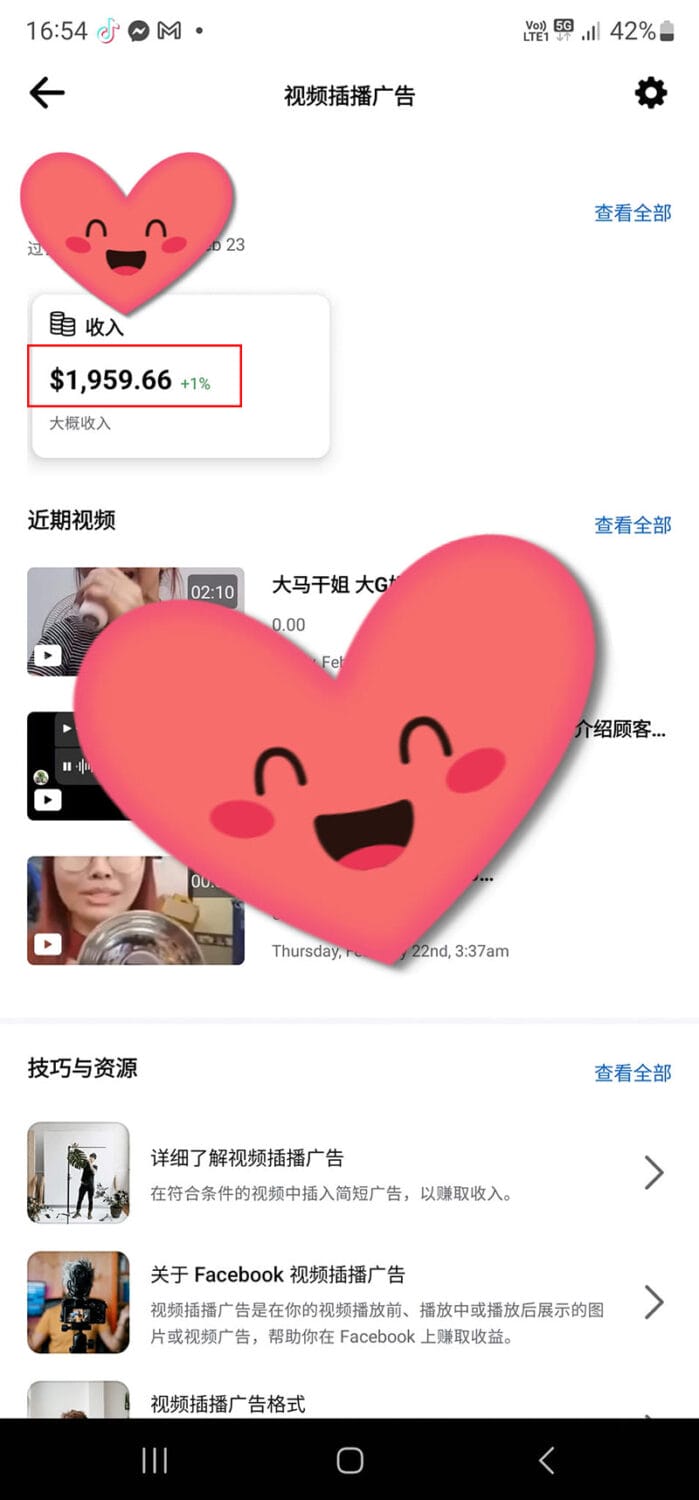Screen dimensions: 699x1500
Task: Open settings via the gear icon
Action: tap(651, 94)
